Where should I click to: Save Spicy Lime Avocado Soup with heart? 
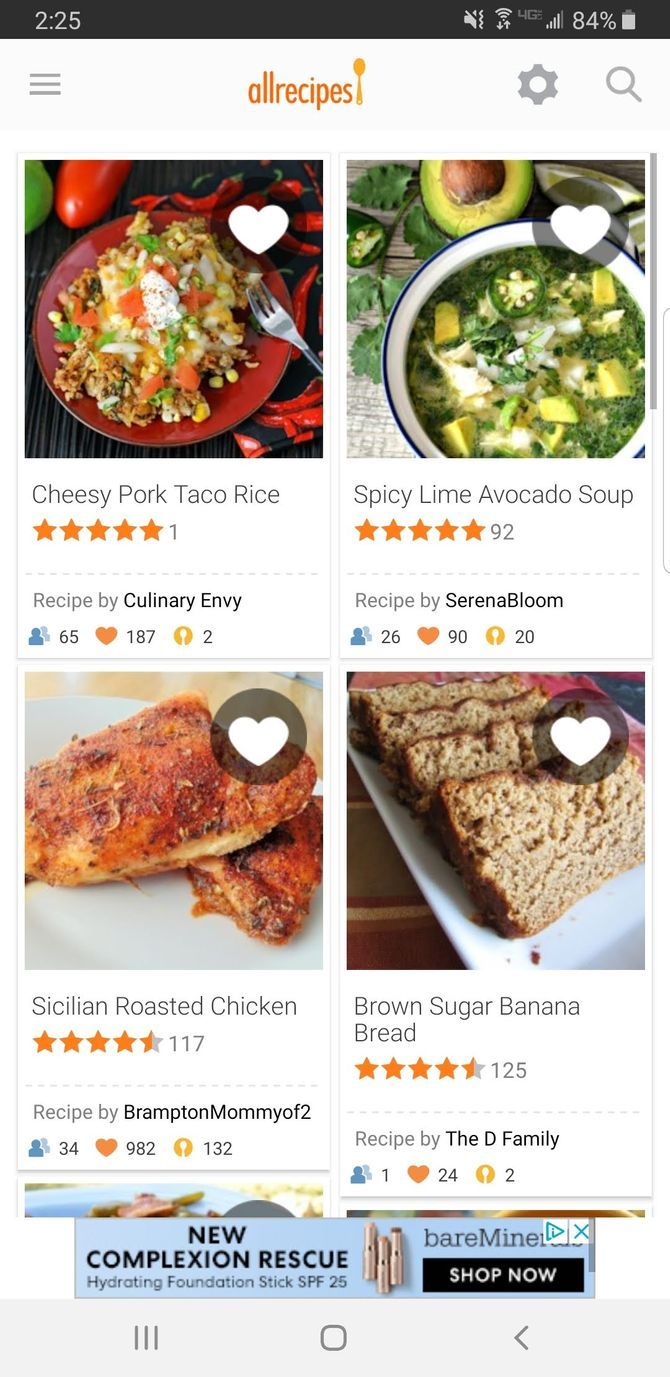click(x=580, y=227)
